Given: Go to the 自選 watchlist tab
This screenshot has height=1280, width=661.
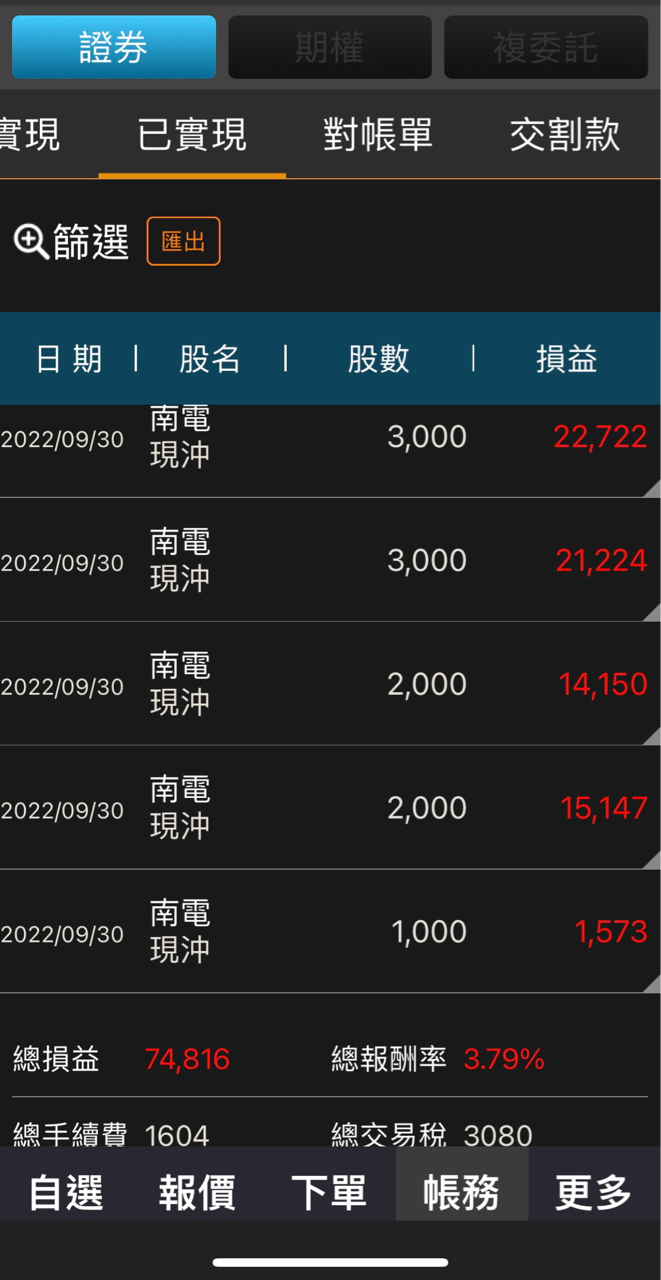Looking at the screenshot, I should click(x=66, y=1192).
